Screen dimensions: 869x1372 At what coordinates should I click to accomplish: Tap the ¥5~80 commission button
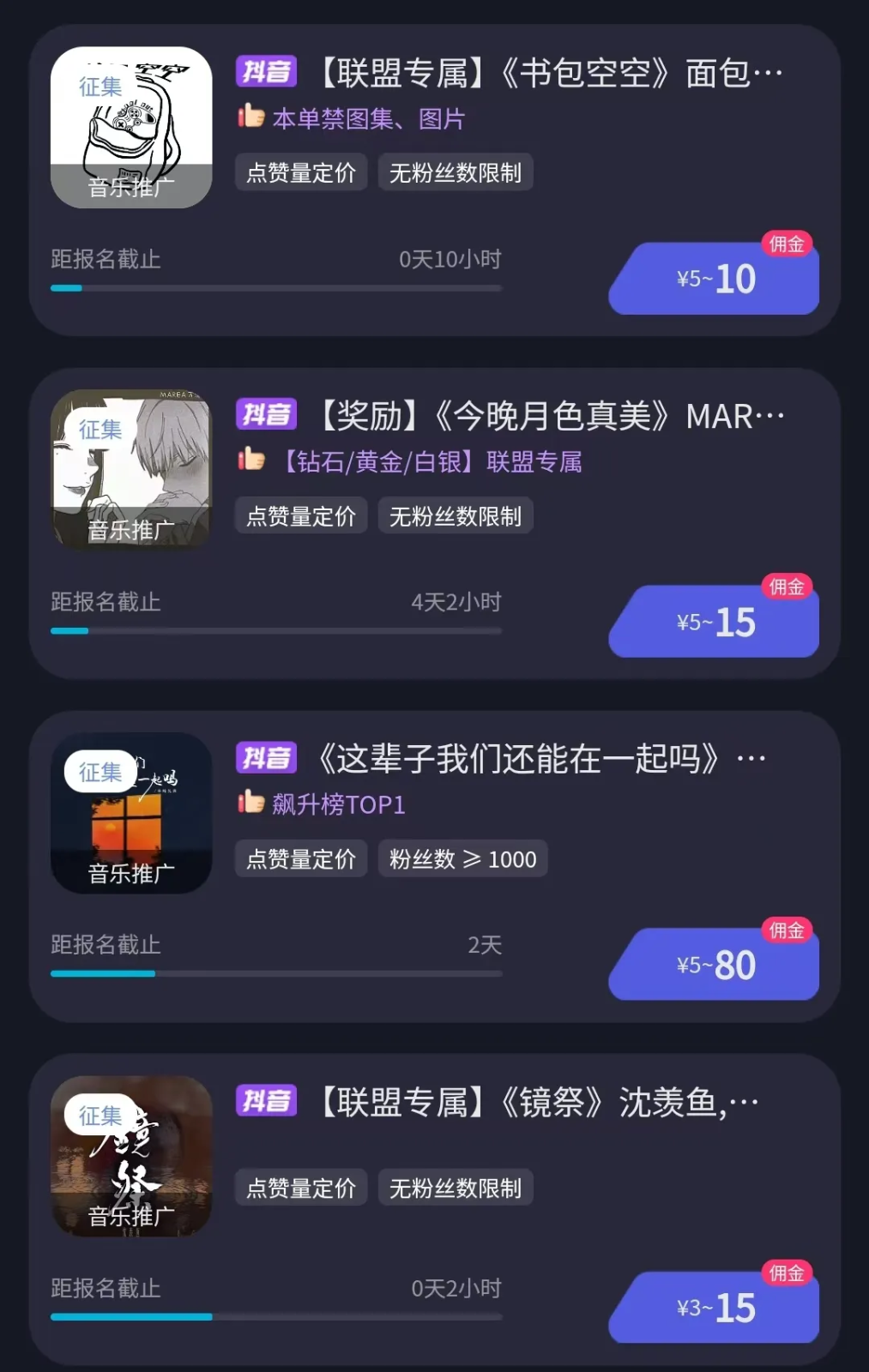[x=715, y=965]
